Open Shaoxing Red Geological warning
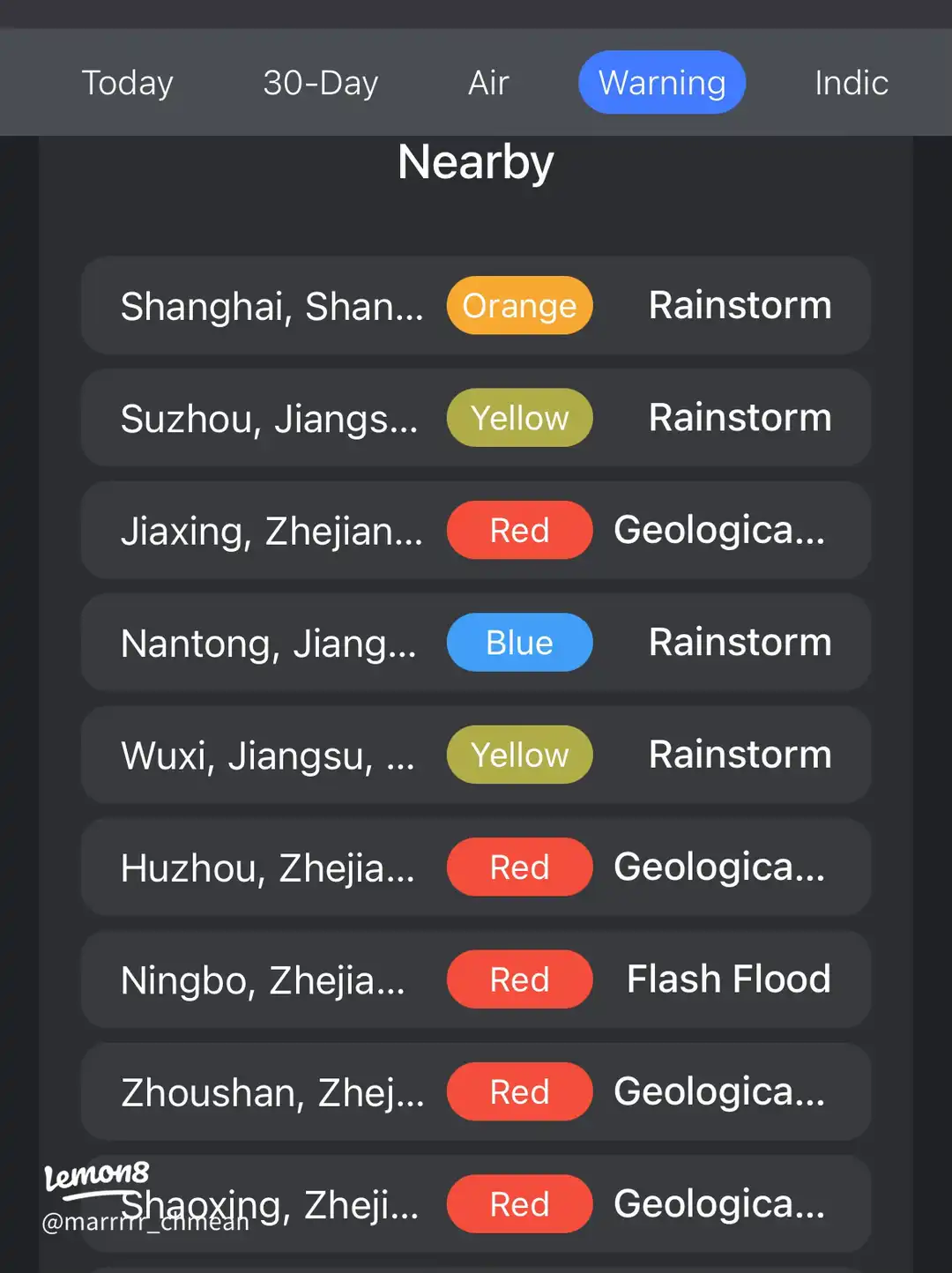Viewport: 952px width, 1273px height. [476, 1204]
